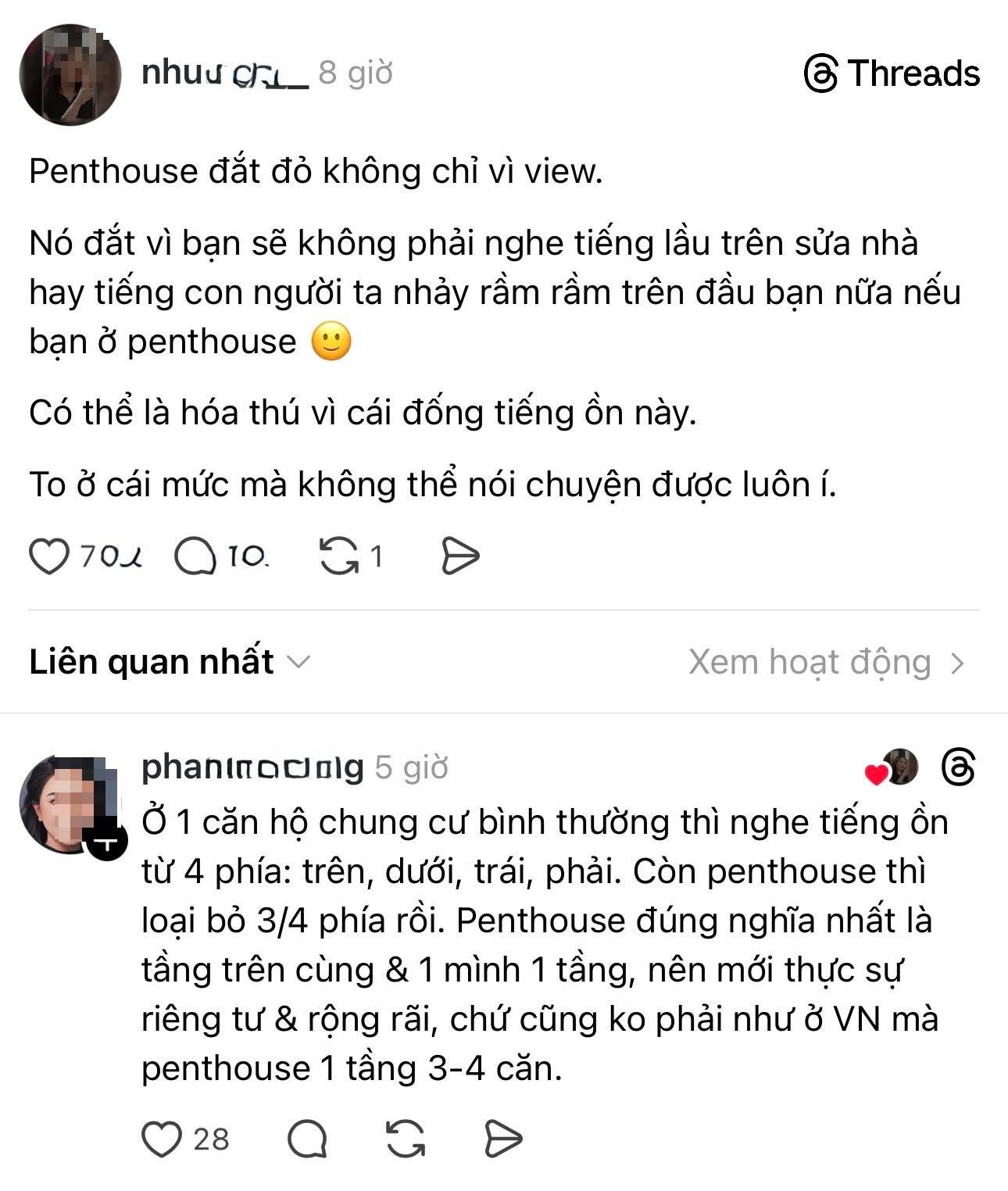This screenshot has width=1008, height=1191.
Task: Share nhuư's post via the send icon
Action: click(463, 556)
